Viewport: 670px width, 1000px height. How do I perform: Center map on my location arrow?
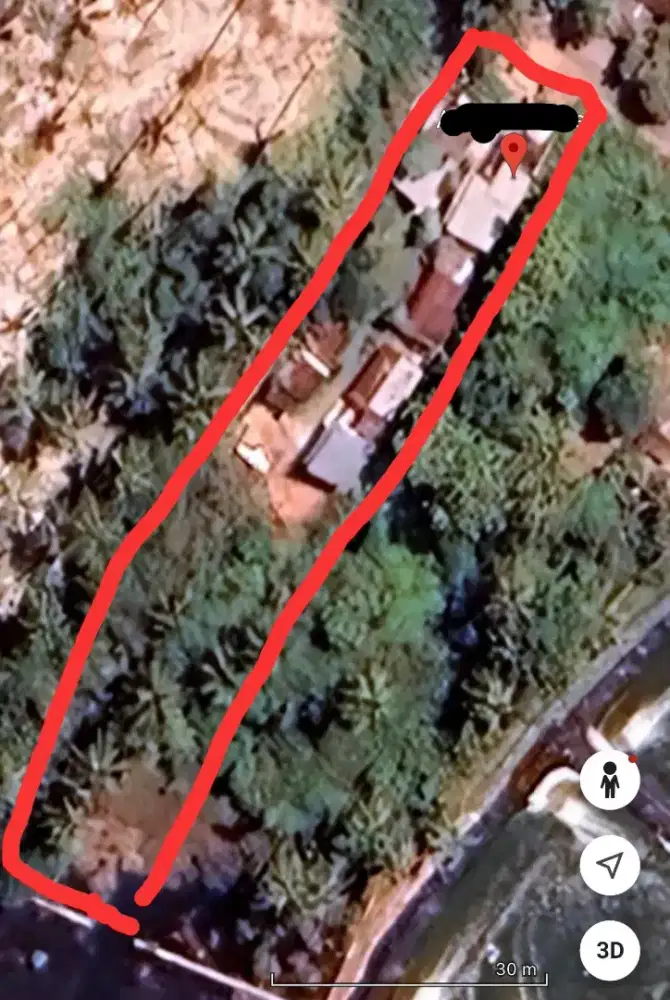(610, 864)
